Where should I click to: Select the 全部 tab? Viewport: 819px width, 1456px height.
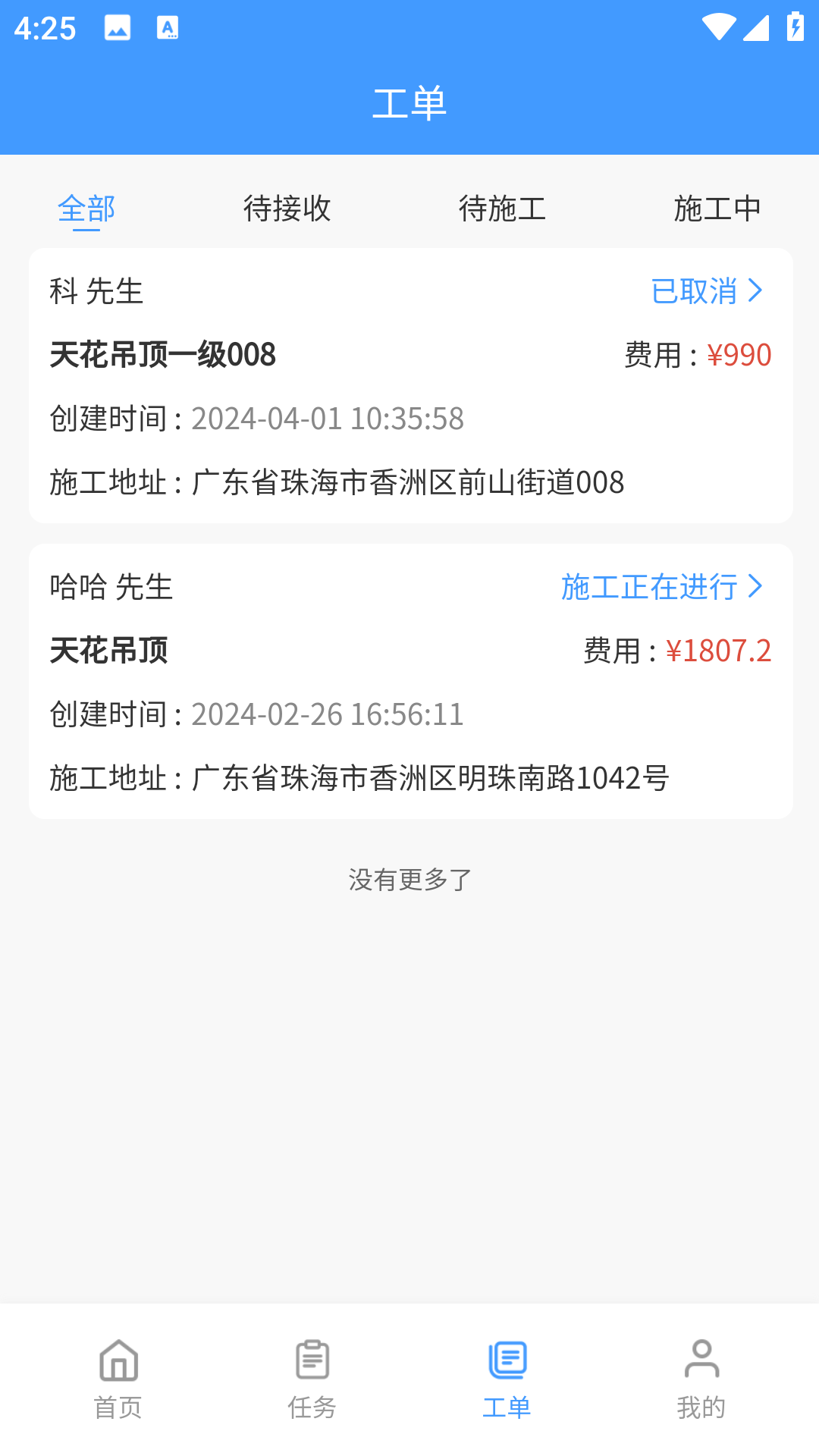86,209
